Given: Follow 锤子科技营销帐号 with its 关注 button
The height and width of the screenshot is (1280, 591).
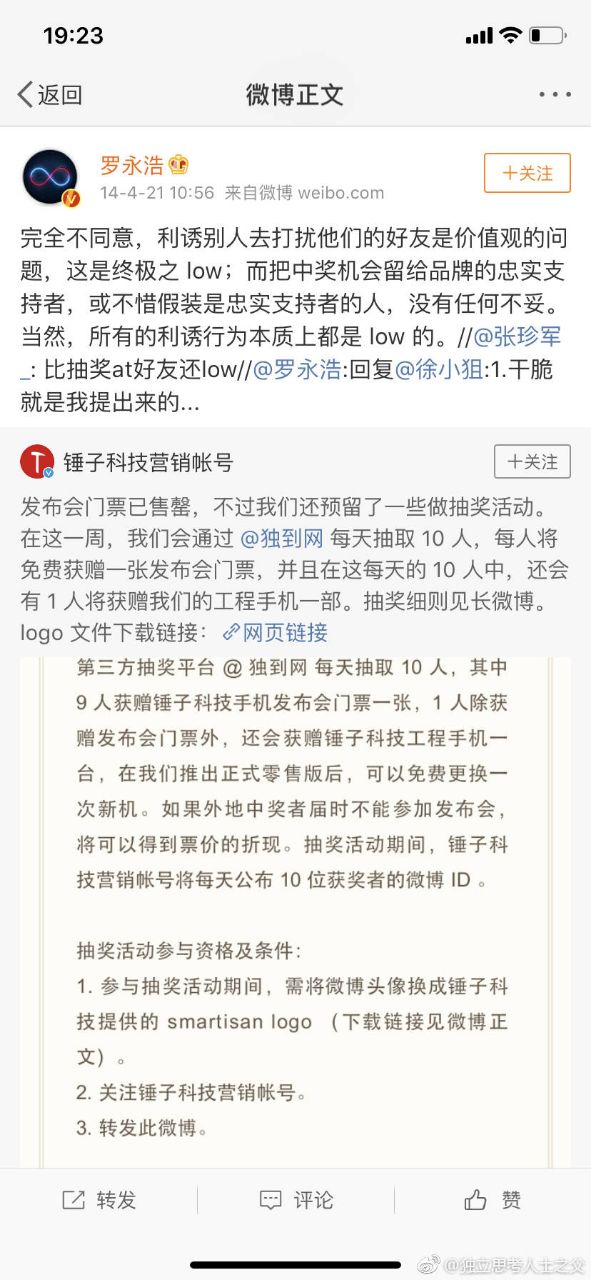Looking at the screenshot, I should (532, 462).
